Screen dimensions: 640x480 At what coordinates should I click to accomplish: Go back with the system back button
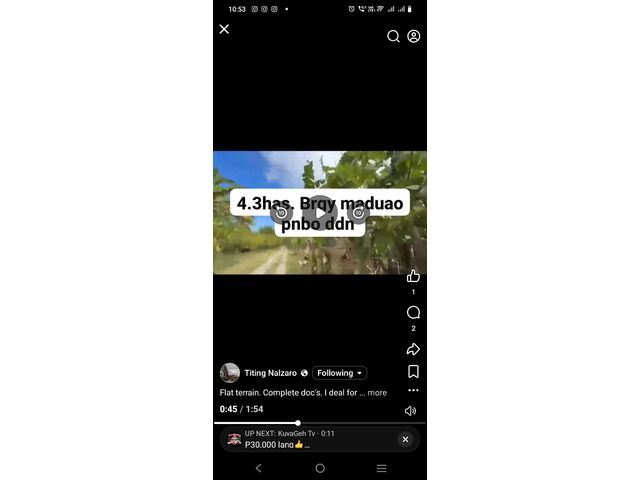pos(259,468)
